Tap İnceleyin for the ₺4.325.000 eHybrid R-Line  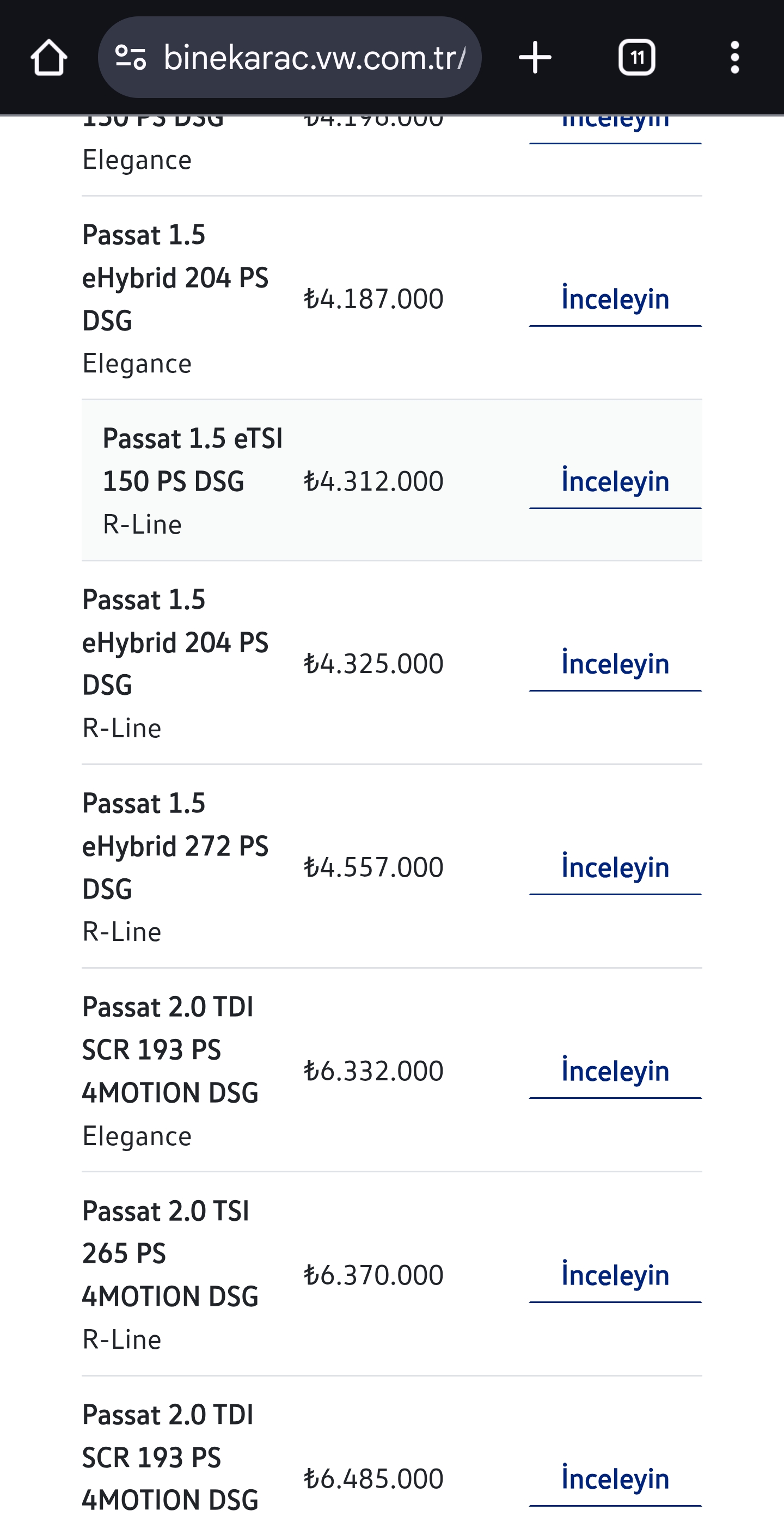point(615,664)
